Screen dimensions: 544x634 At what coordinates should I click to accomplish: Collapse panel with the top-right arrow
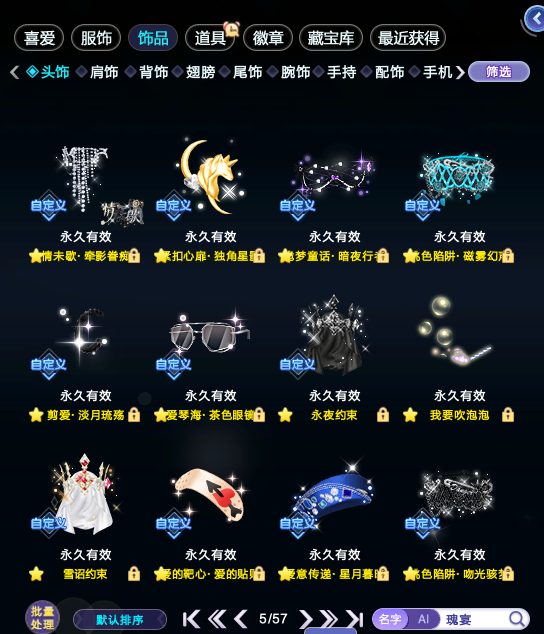click(535, 19)
